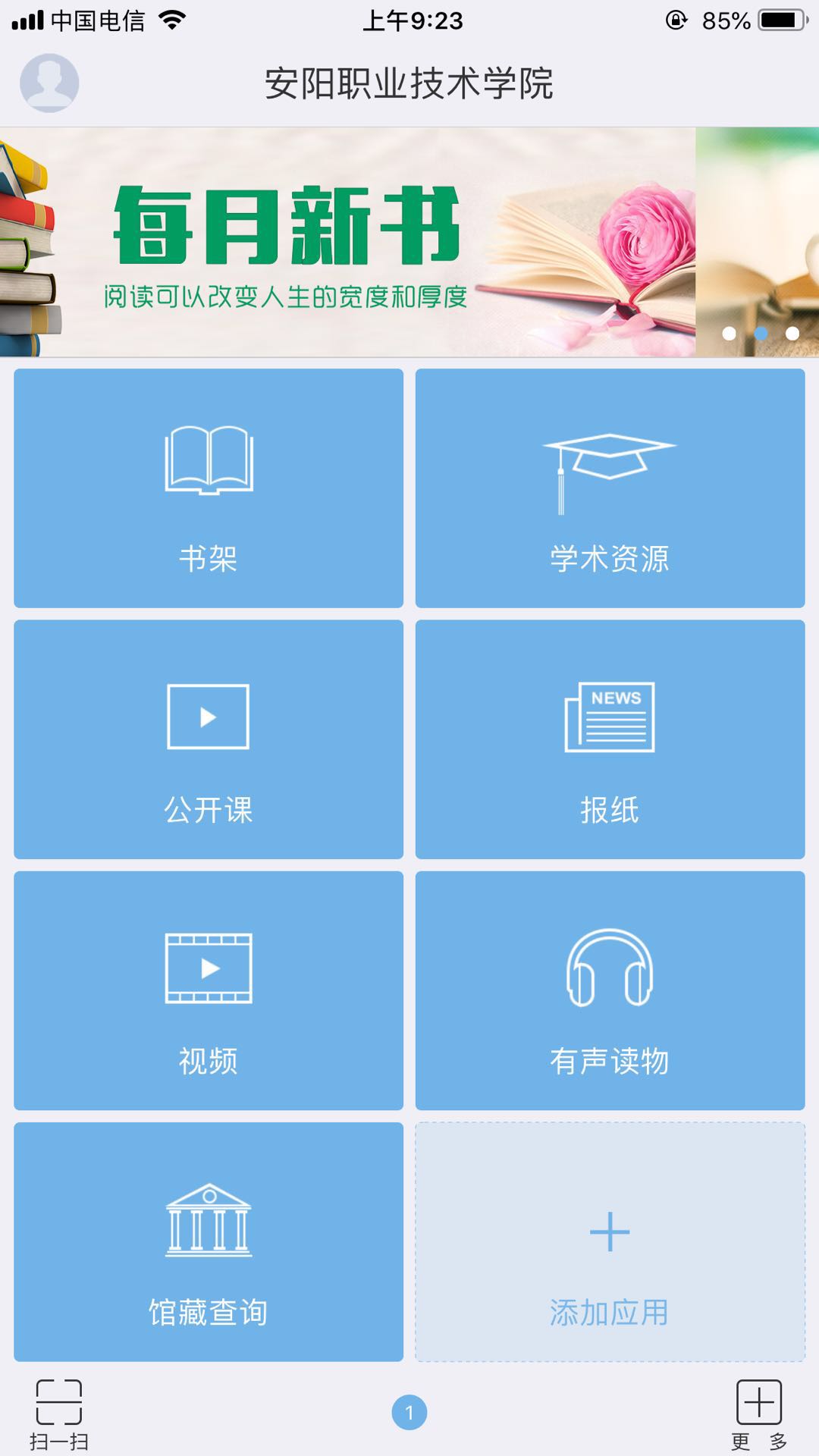Image resolution: width=819 pixels, height=1456 pixels.
Task: Tap 添加应用 to add an app
Action: tap(610, 1241)
